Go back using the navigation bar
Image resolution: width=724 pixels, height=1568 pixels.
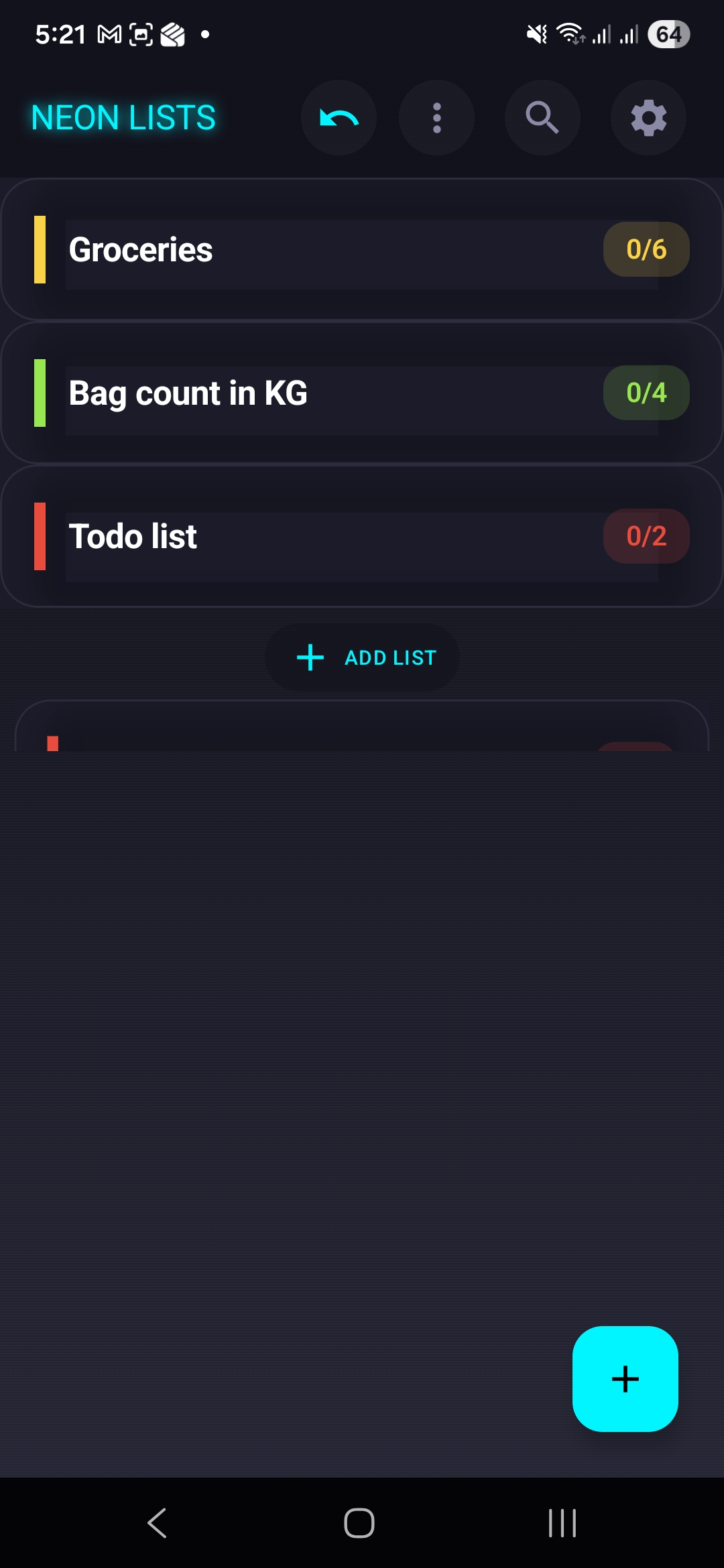(x=158, y=1523)
